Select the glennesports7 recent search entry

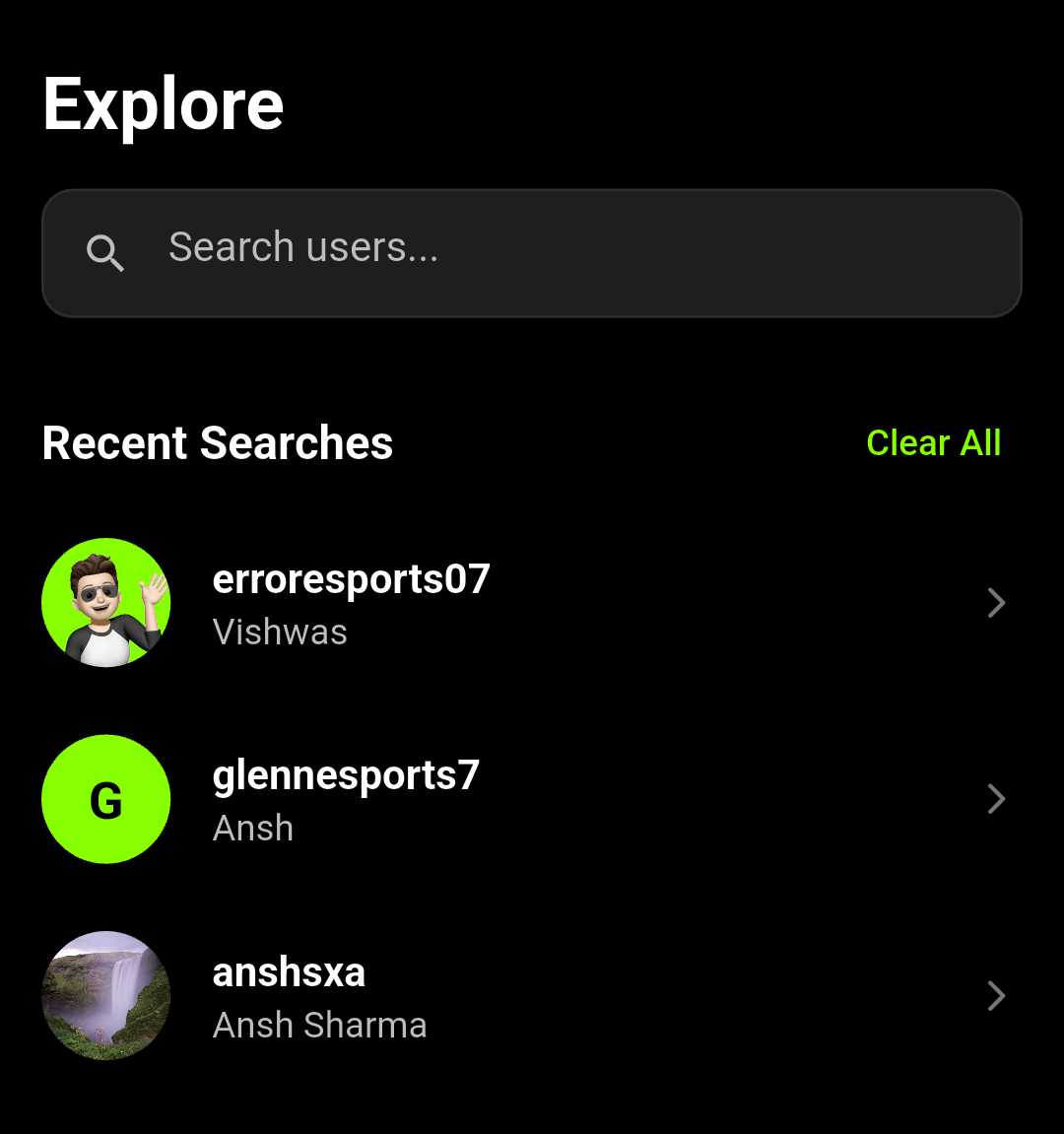pos(532,799)
